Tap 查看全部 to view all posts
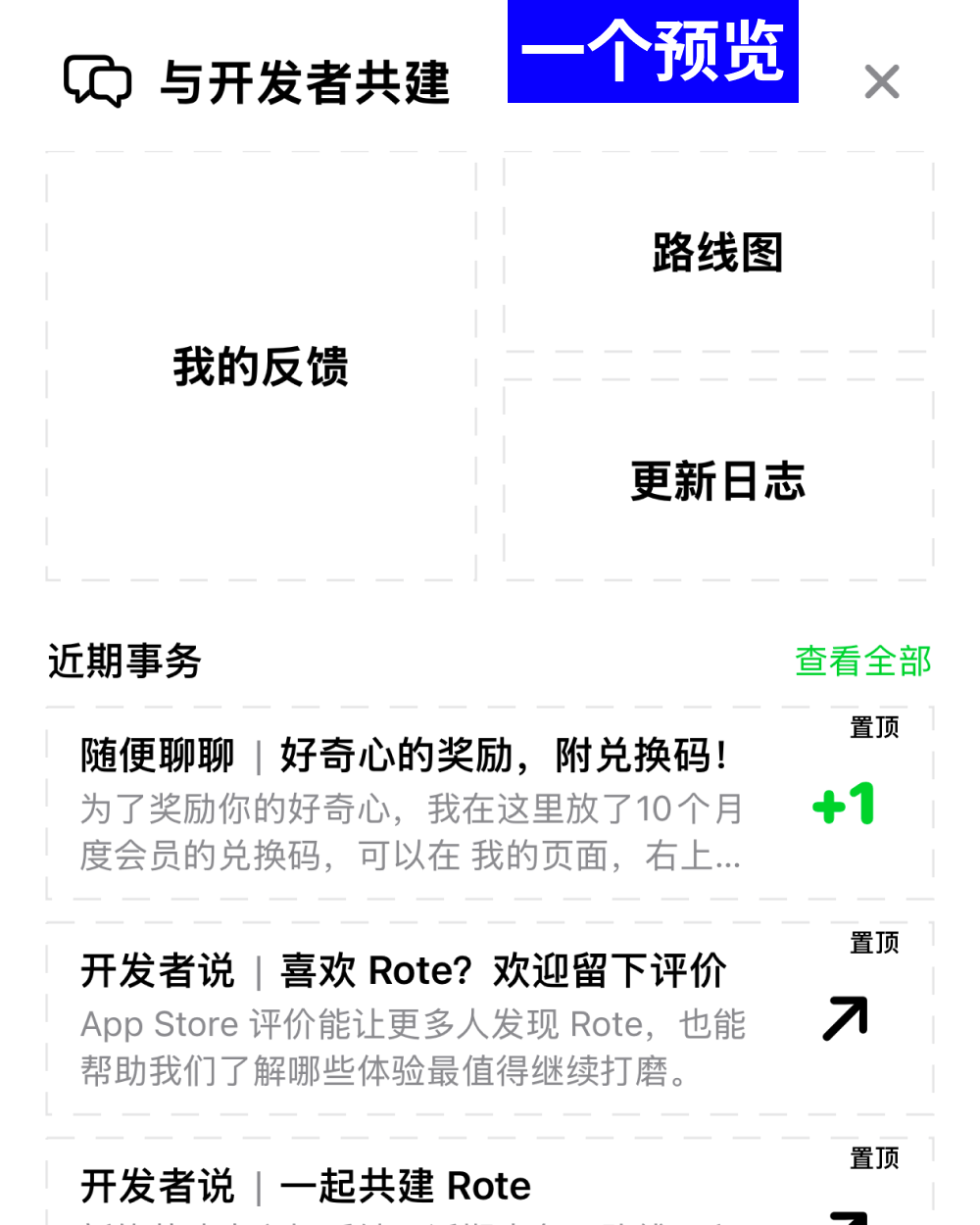 (862, 661)
